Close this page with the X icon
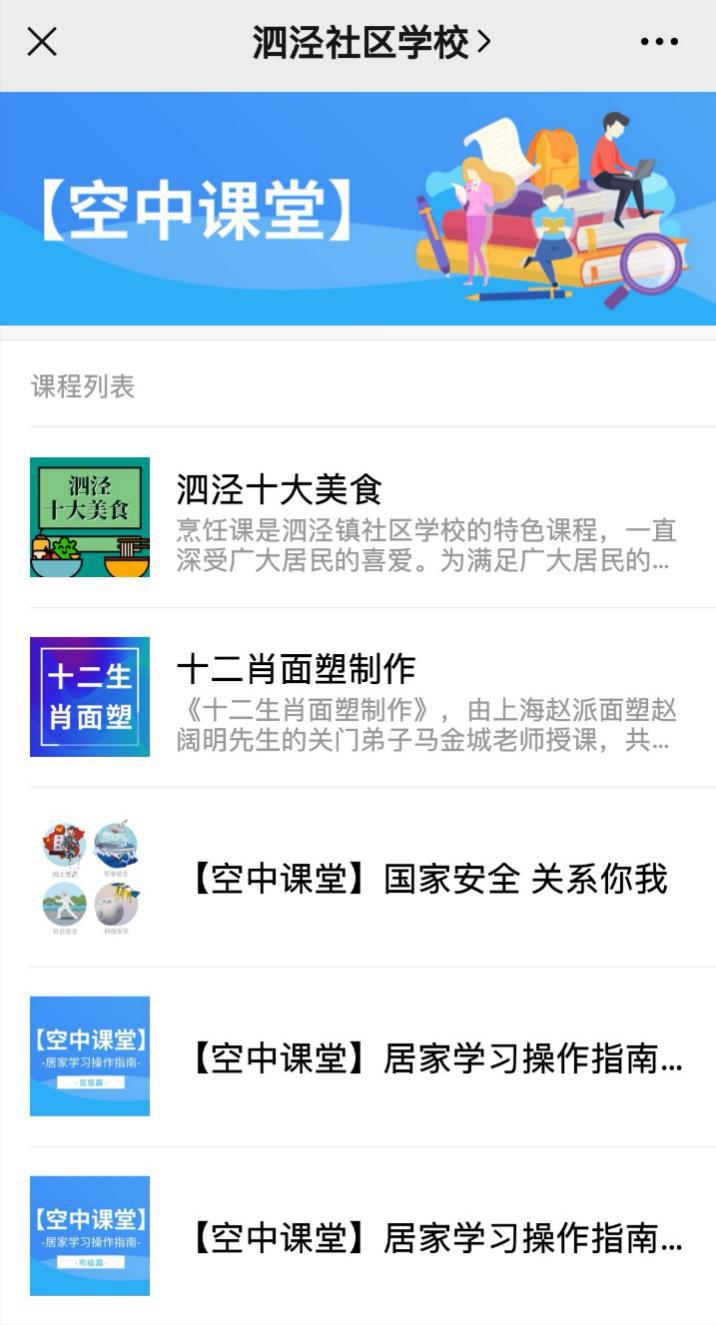This screenshot has width=716, height=1325. point(42,42)
